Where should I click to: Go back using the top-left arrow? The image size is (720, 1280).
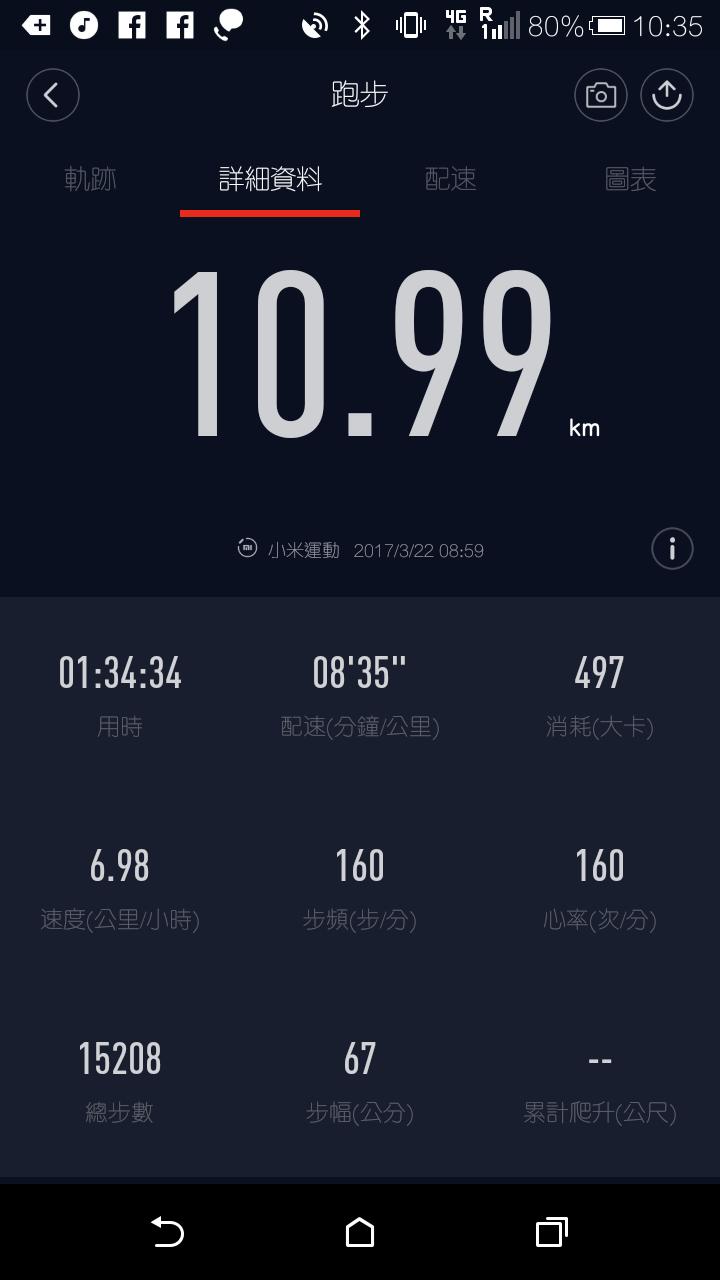tap(52, 95)
